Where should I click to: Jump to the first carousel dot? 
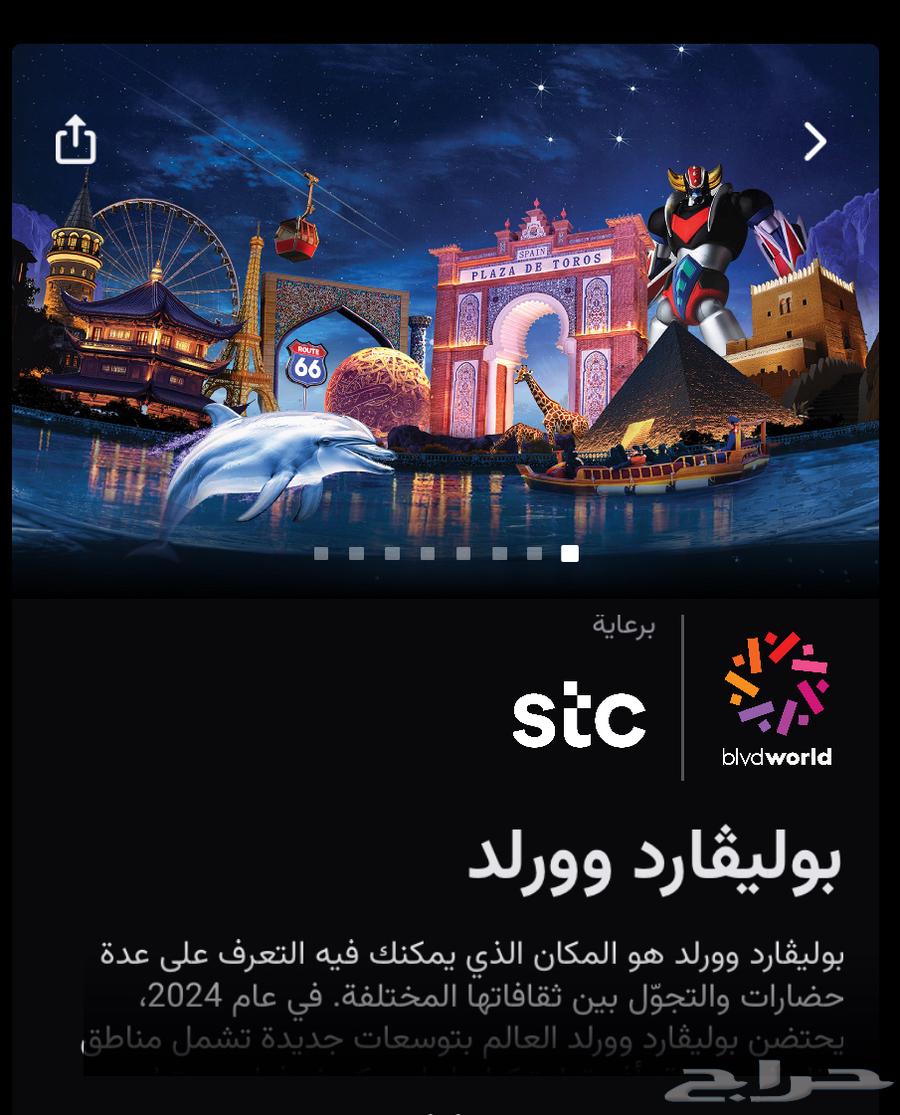click(x=321, y=553)
